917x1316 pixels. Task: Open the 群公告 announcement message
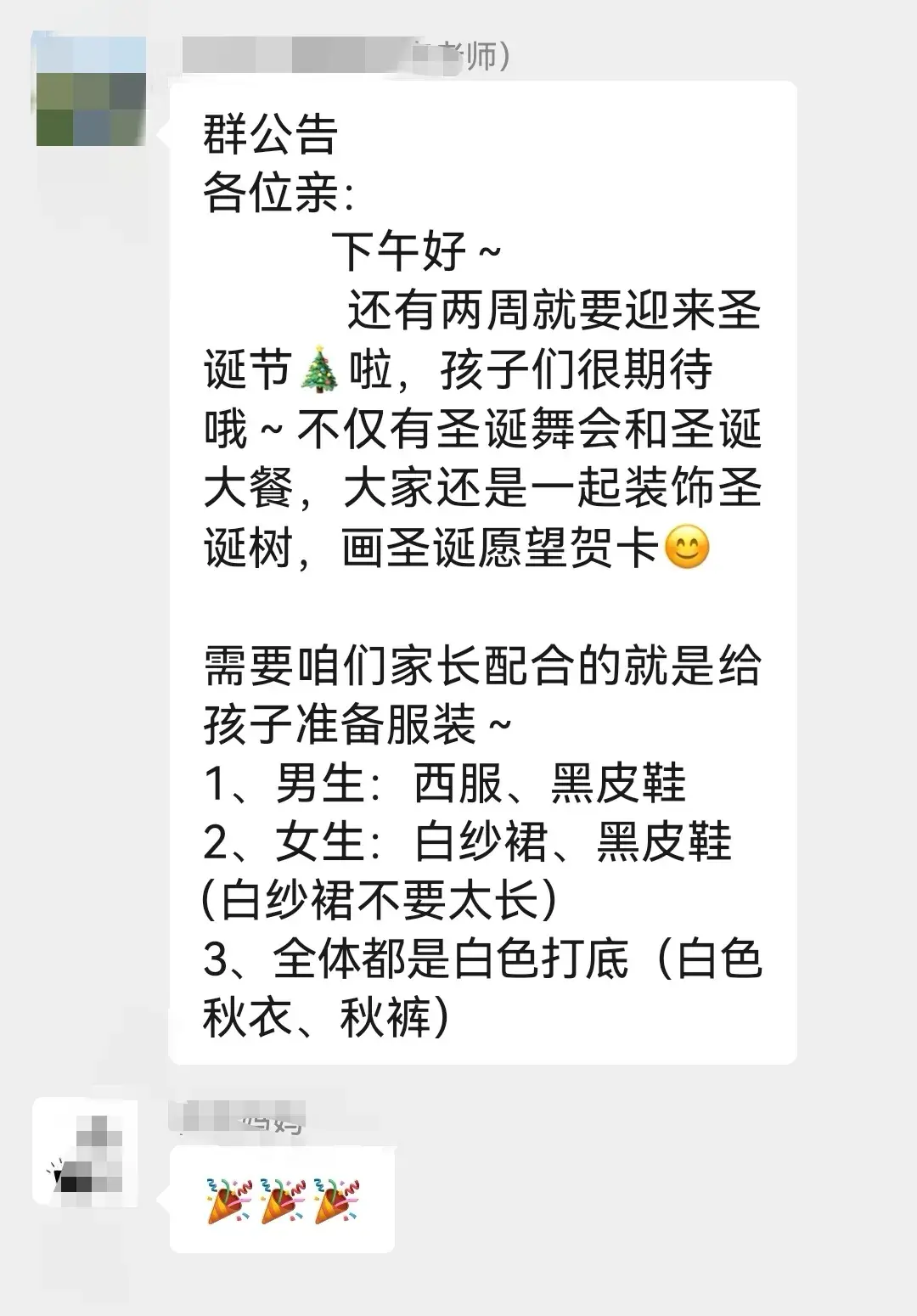tap(482, 571)
